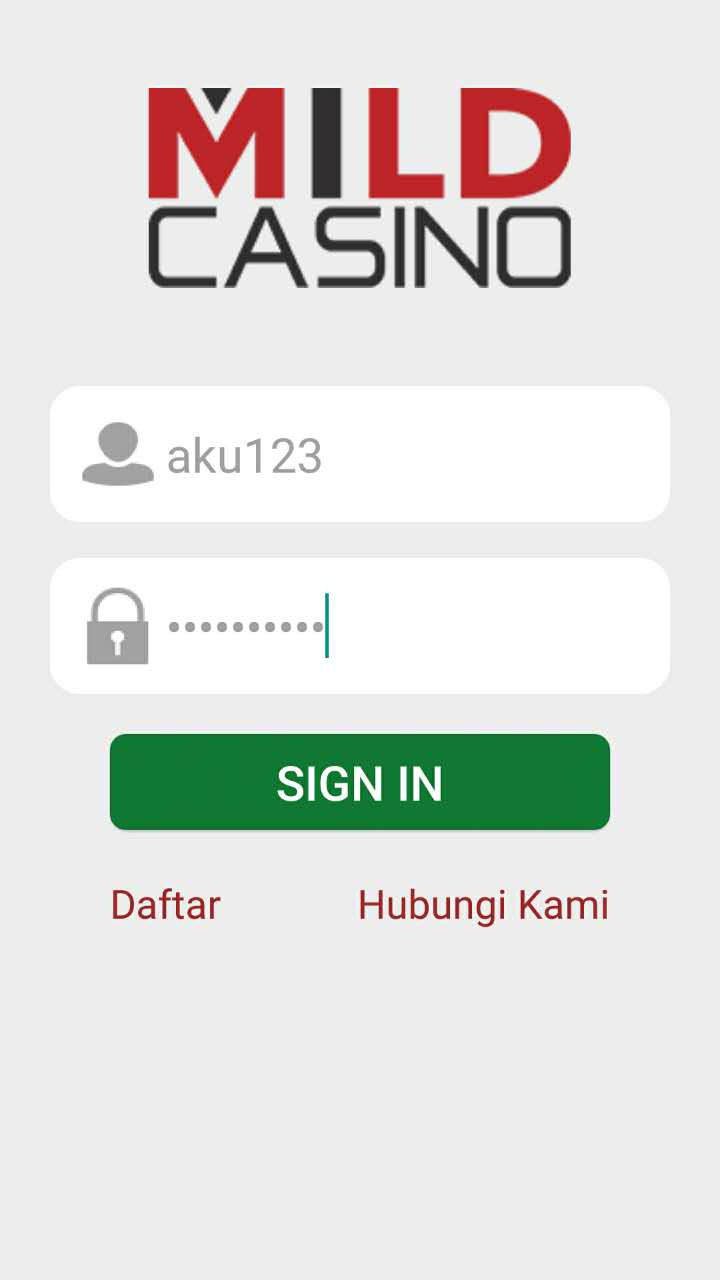The height and width of the screenshot is (1280, 720).
Task: Tap the username field showing aku123
Action: tap(400, 456)
